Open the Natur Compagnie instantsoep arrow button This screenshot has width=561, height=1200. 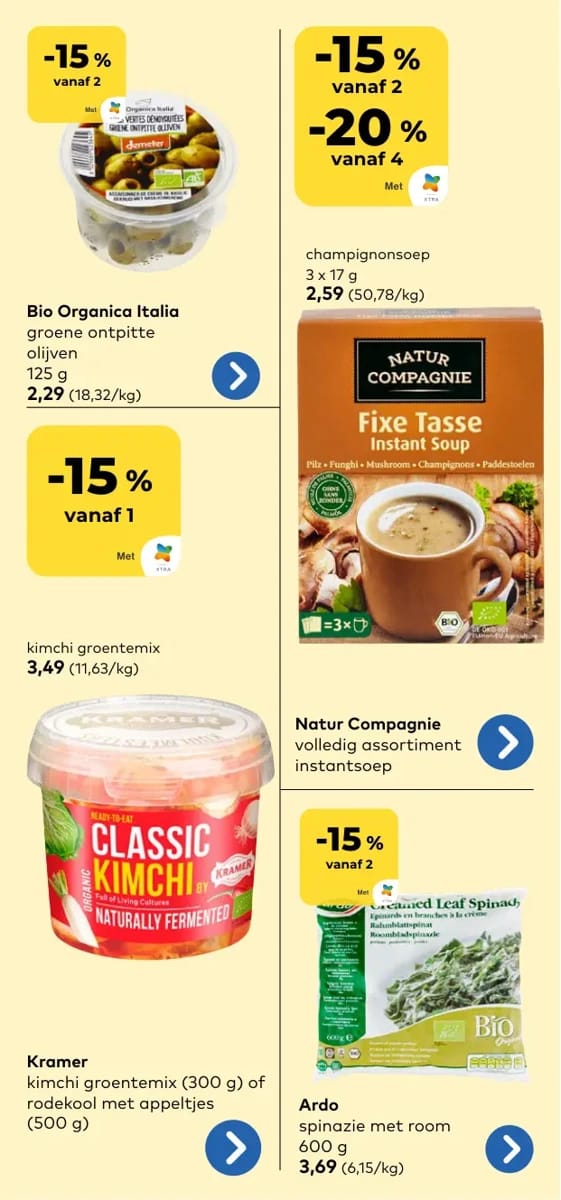505,742
